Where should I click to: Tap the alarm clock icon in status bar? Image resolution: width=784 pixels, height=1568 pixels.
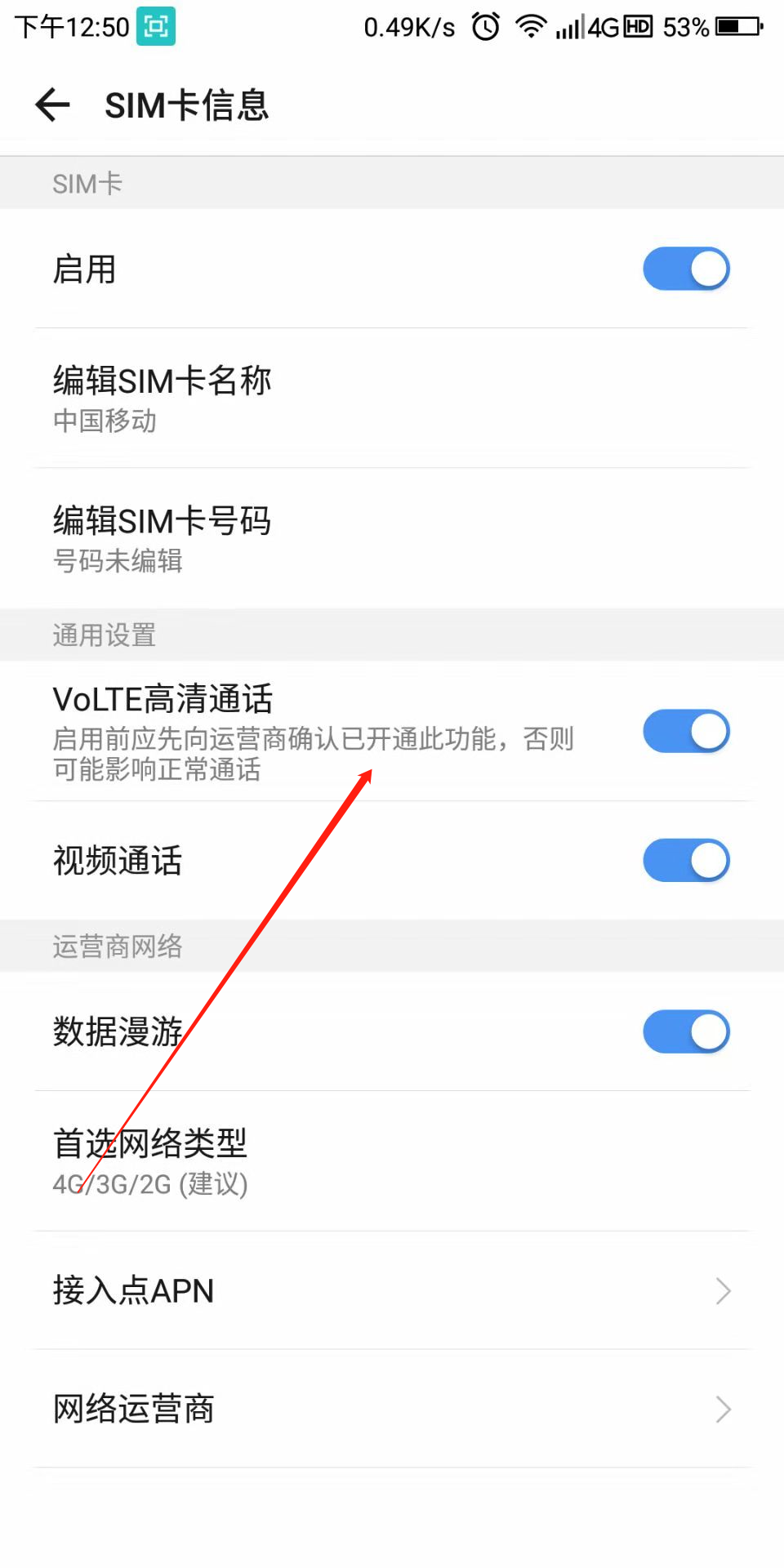[x=483, y=25]
